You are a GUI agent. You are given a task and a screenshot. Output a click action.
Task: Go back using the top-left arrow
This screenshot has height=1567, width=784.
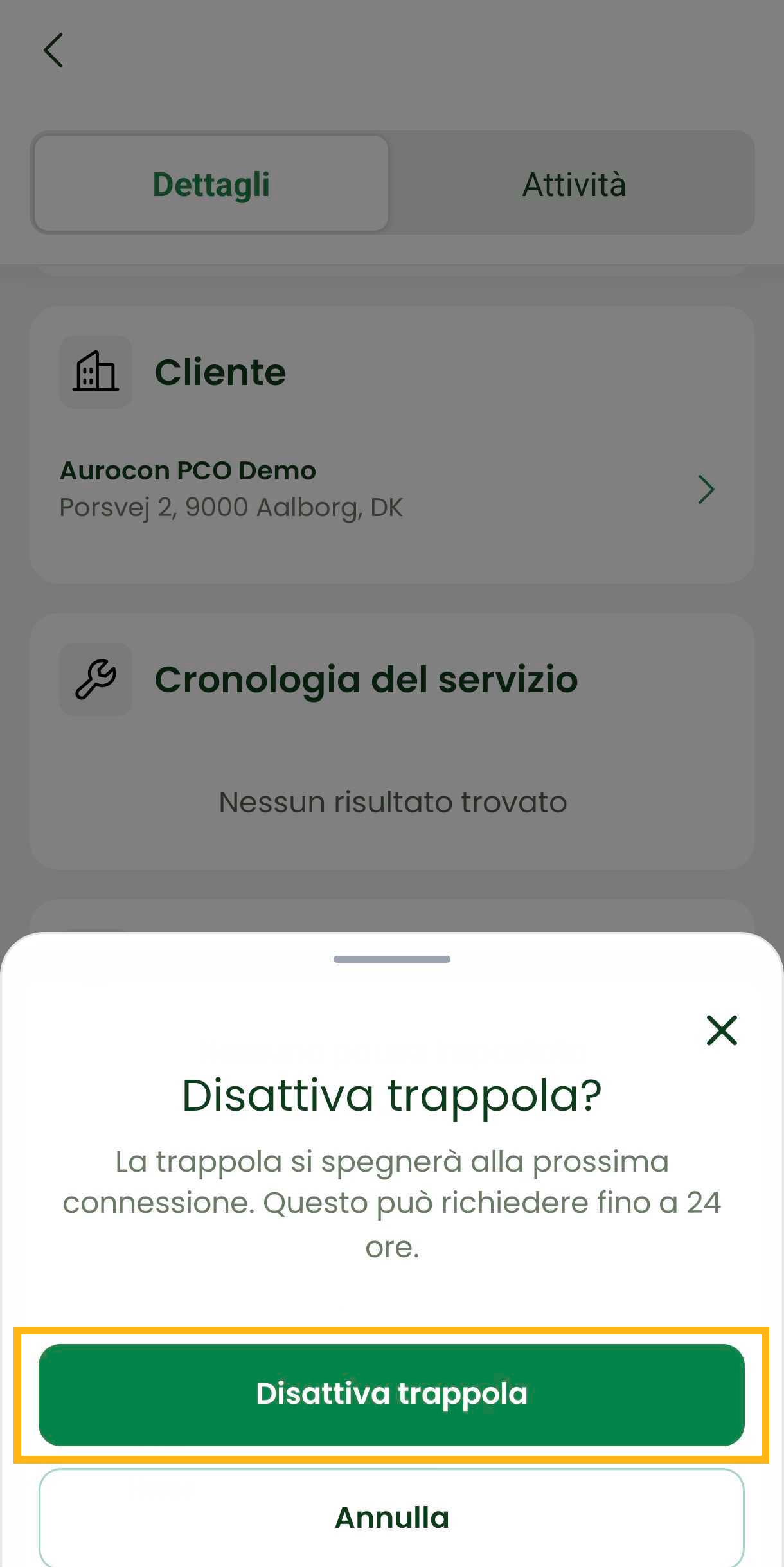tap(53, 50)
